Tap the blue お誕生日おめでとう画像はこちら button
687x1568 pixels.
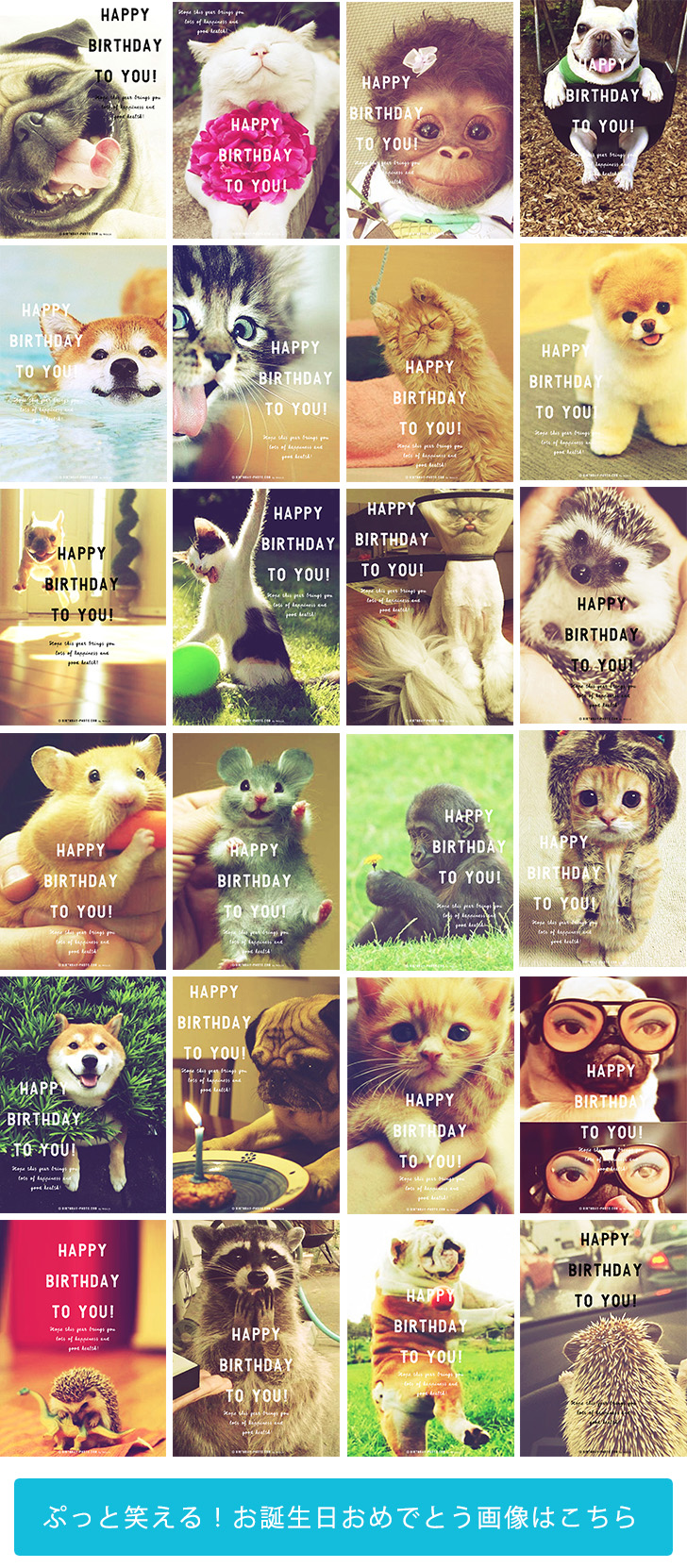(x=343, y=1516)
